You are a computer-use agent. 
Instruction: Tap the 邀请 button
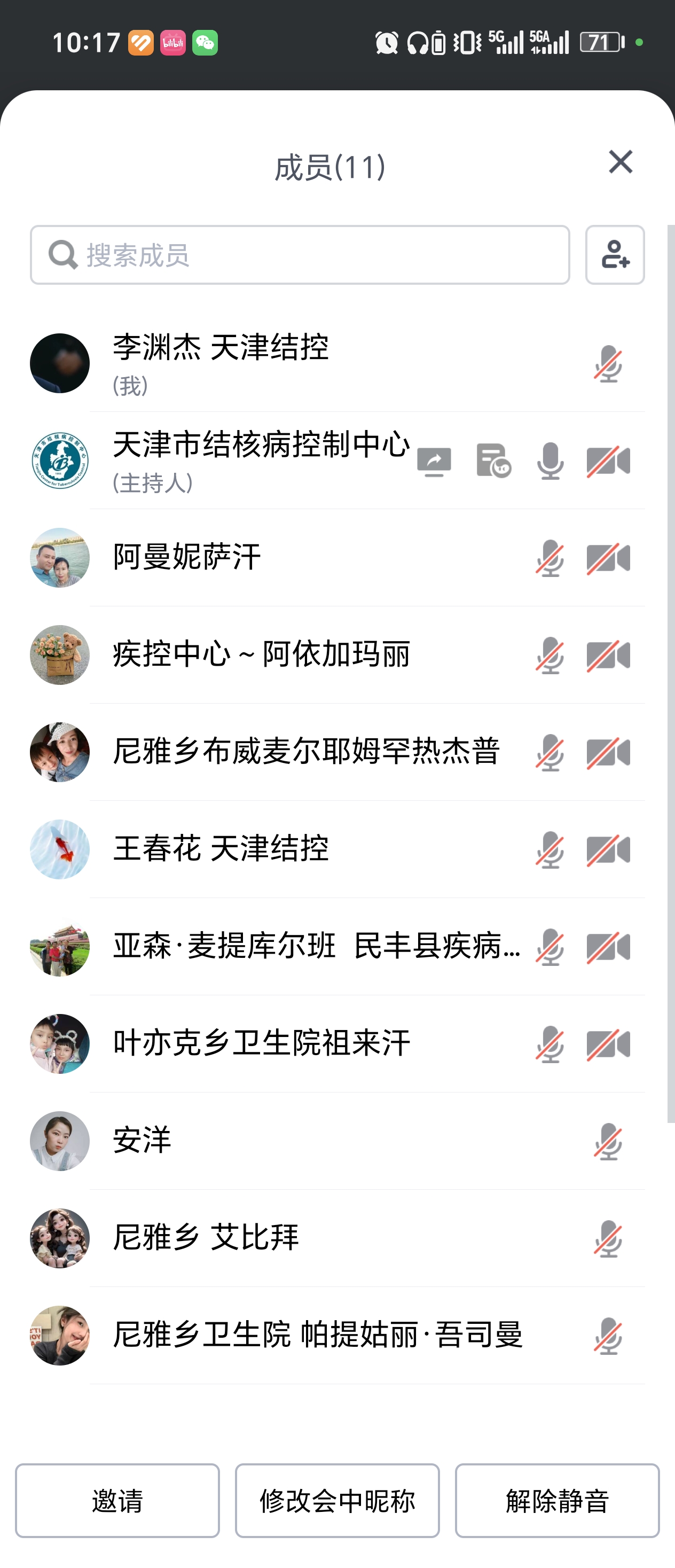tap(117, 1501)
